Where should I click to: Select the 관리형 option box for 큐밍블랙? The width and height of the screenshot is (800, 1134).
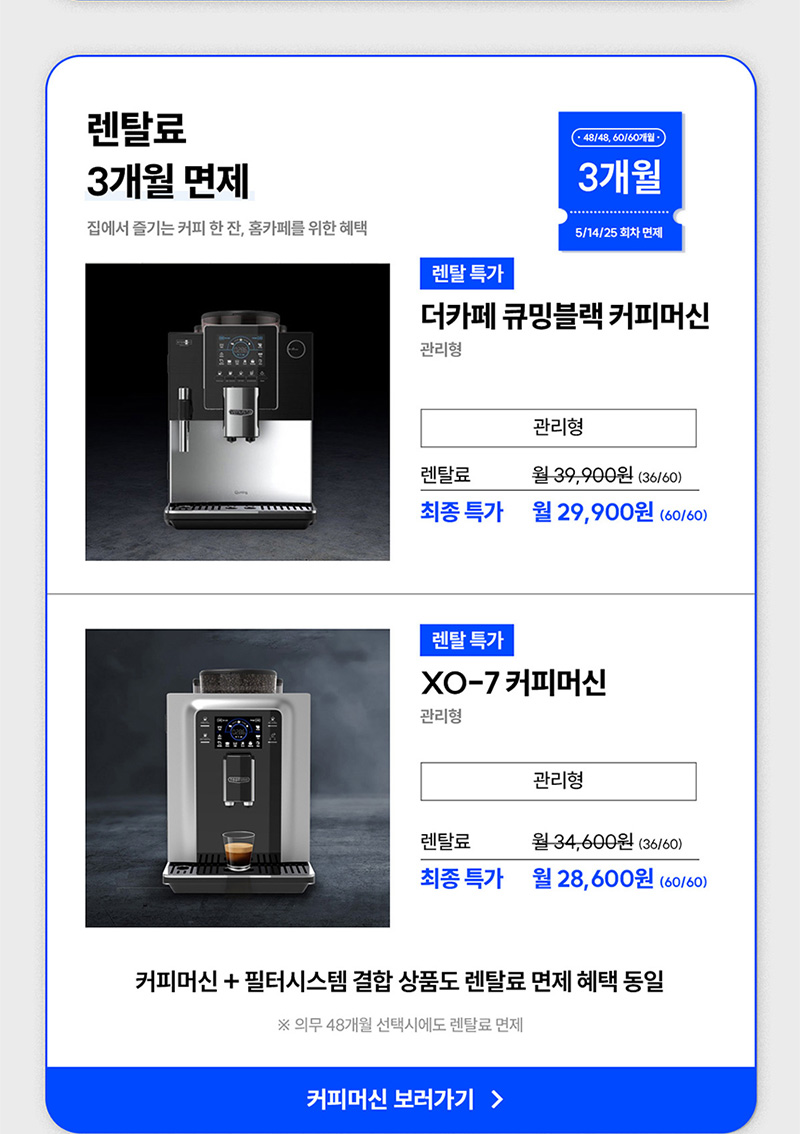[x=560, y=429]
